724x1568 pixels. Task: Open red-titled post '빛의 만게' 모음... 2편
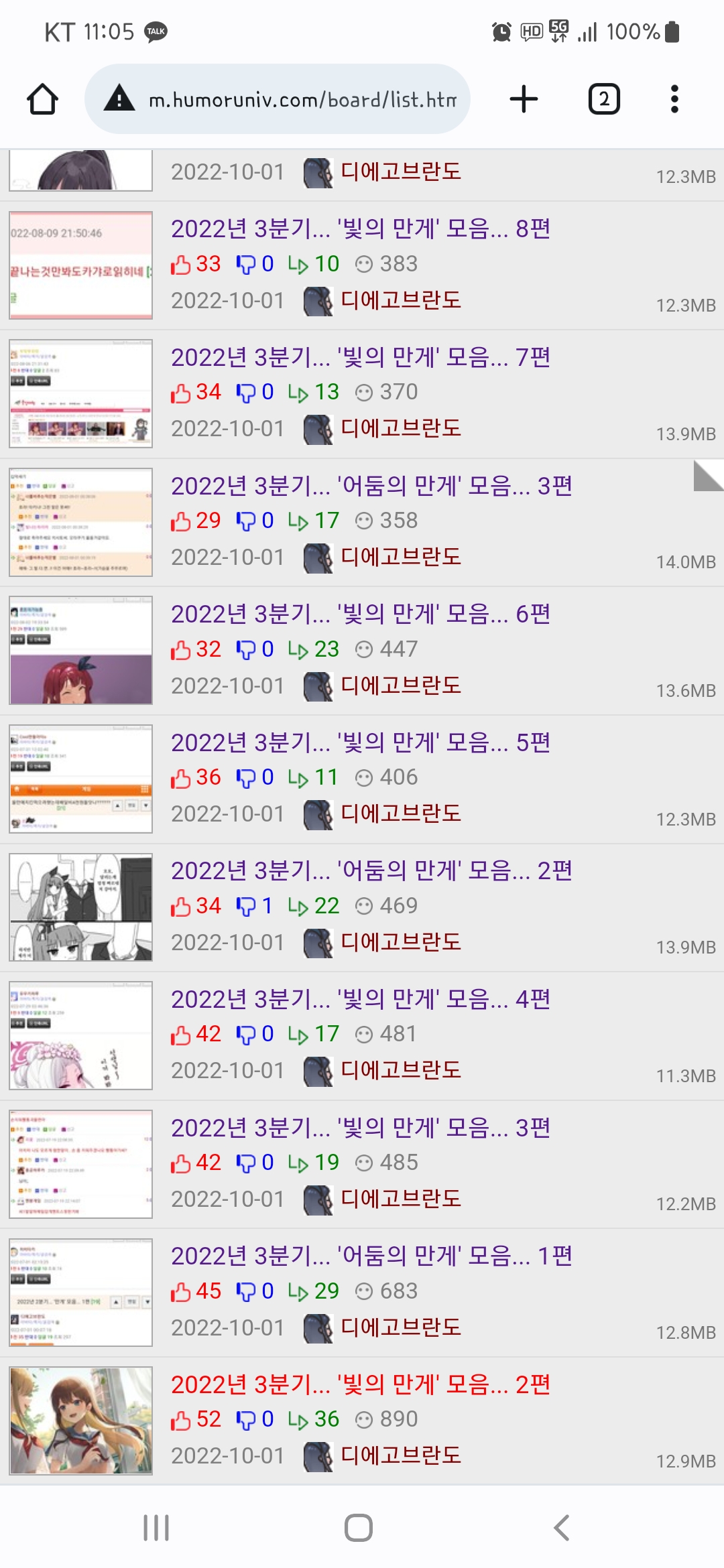(361, 1384)
